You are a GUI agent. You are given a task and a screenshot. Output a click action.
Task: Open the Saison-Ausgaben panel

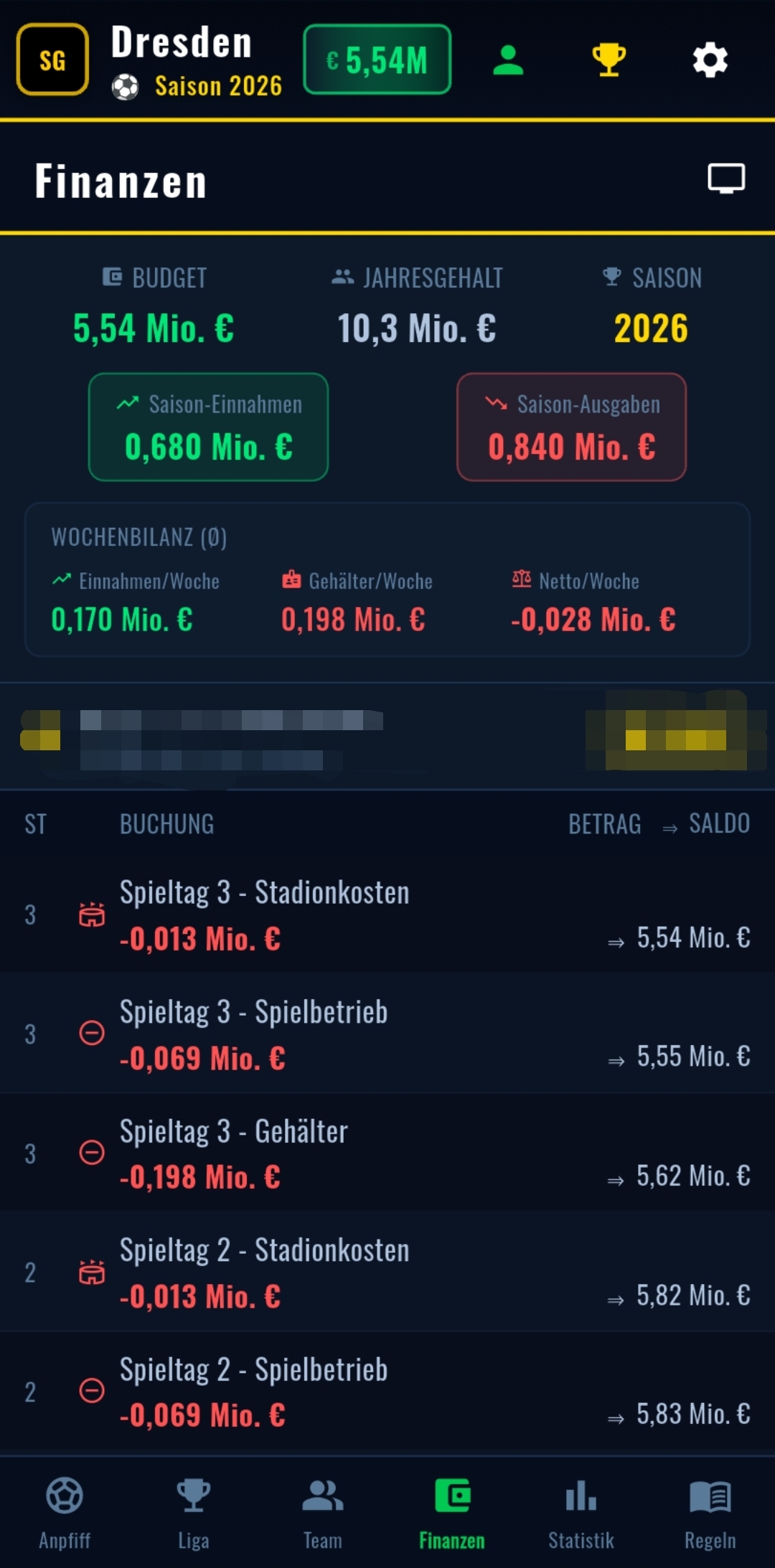pos(571,427)
